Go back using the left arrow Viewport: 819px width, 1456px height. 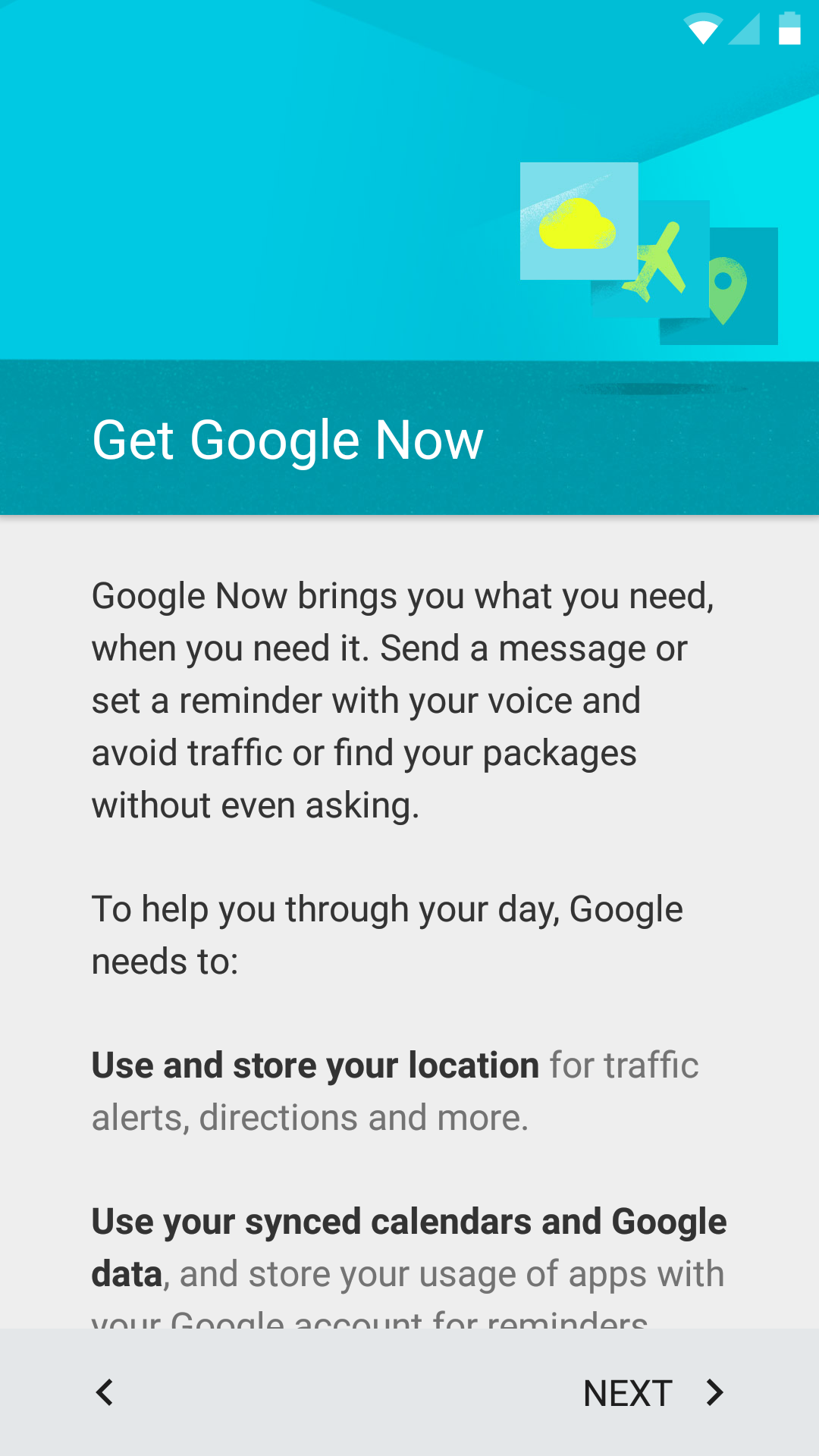tap(105, 1392)
